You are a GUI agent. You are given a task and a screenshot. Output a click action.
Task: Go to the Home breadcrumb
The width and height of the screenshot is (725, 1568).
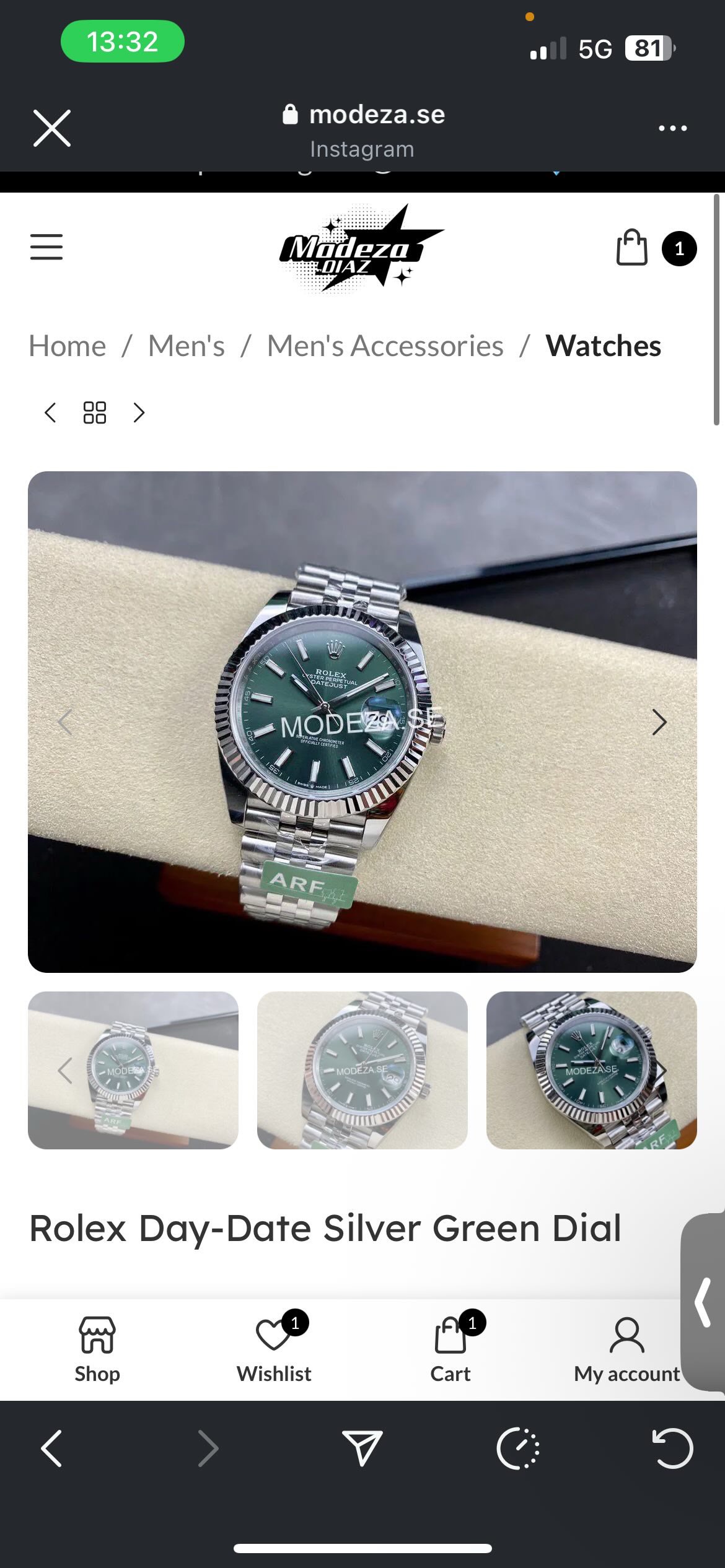coord(68,346)
